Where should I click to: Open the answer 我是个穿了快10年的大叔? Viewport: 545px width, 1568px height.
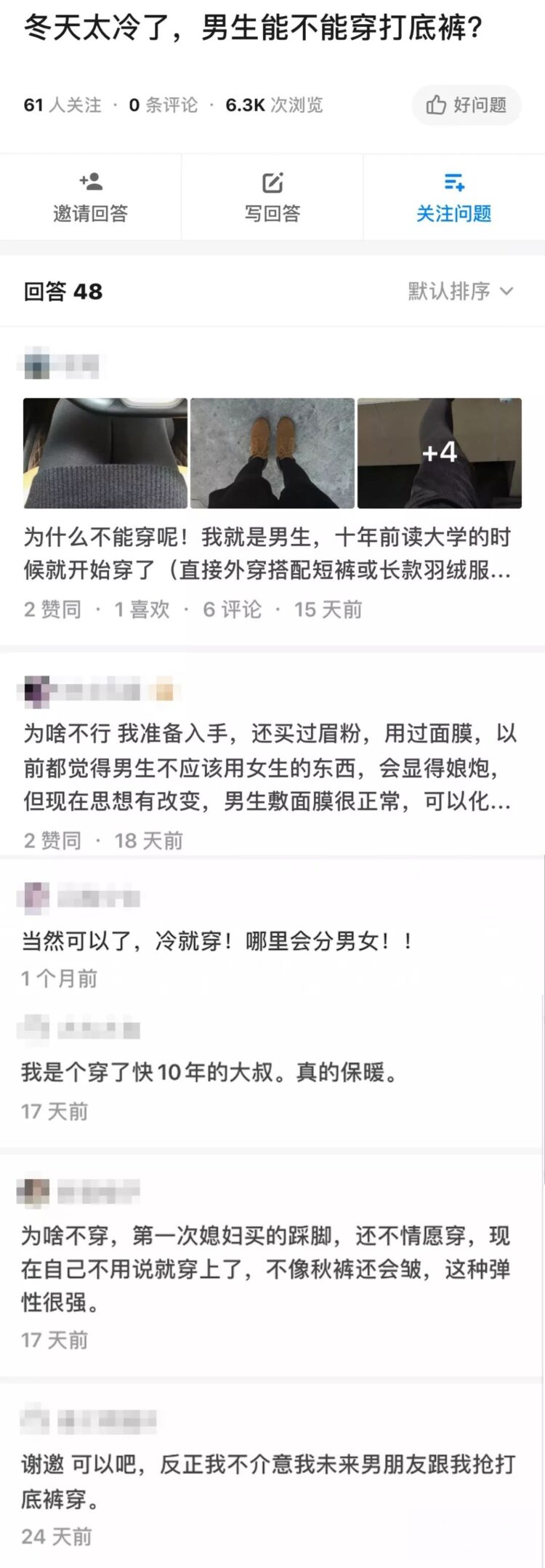211,1072
